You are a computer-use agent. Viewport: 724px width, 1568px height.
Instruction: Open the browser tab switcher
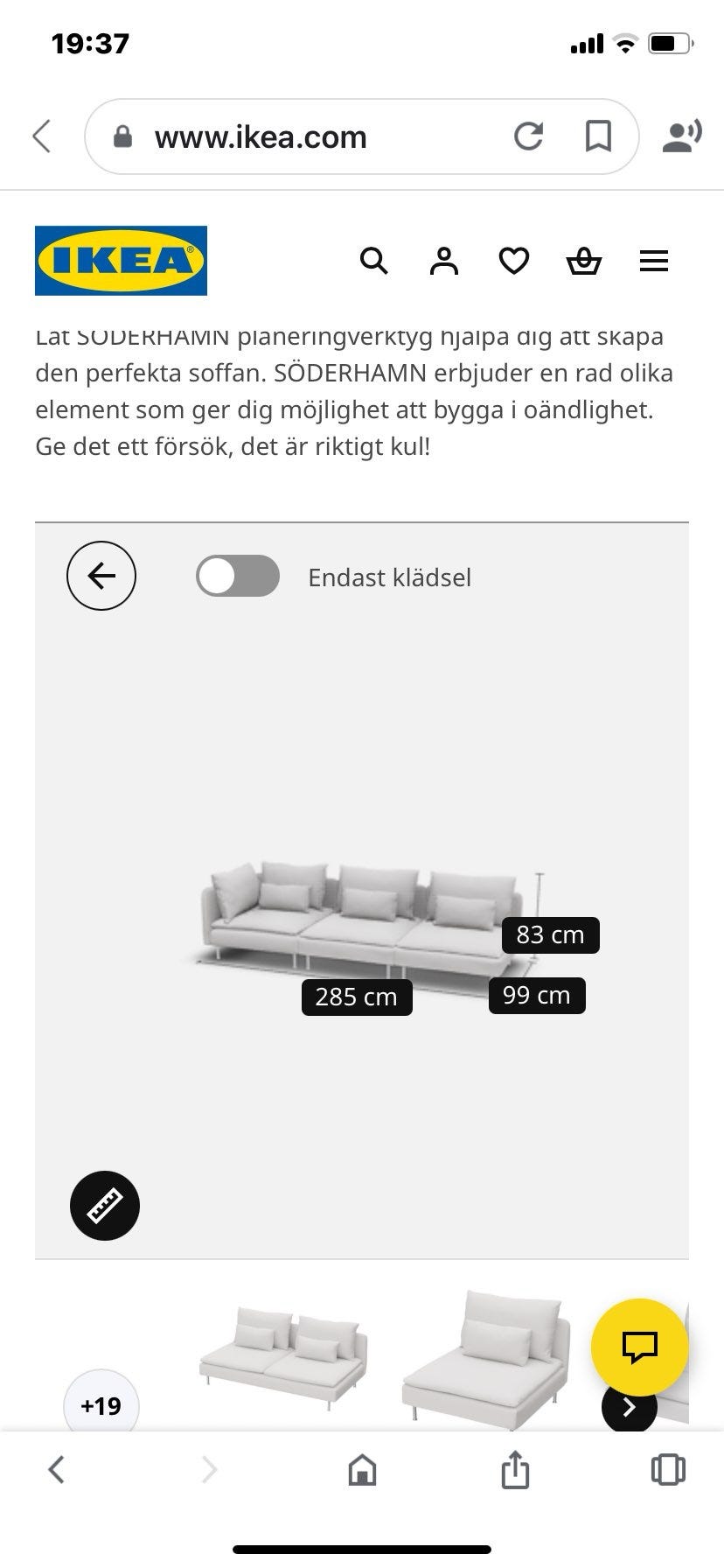click(x=666, y=1470)
